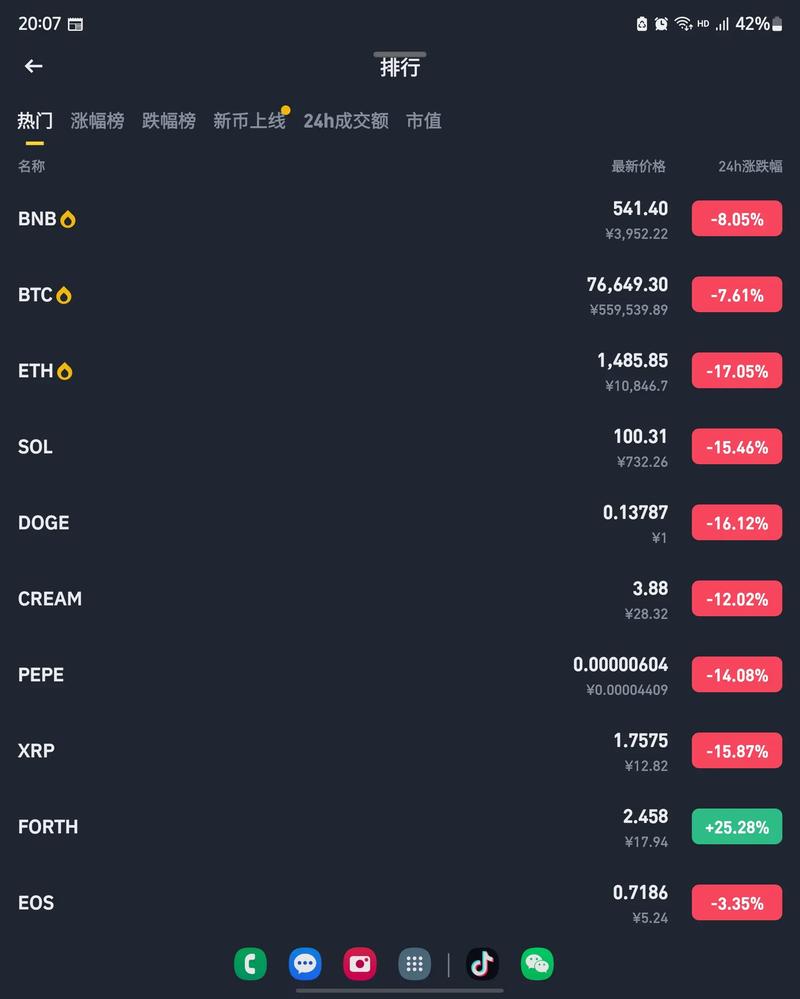Open the EOS coin row
The width and height of the screenshot is (800, 999).
coord(400,903)
